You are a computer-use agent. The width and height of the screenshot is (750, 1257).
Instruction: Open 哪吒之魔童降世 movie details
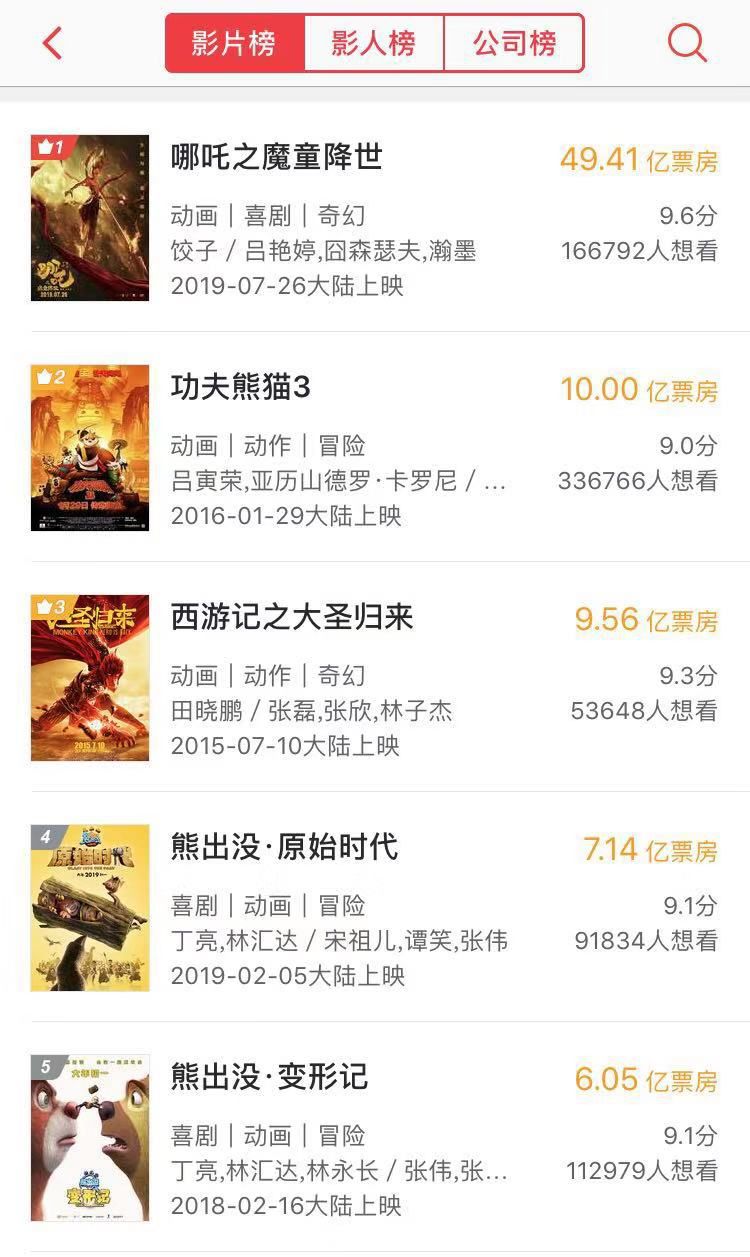pyautogui.click(x=277, y=158)
